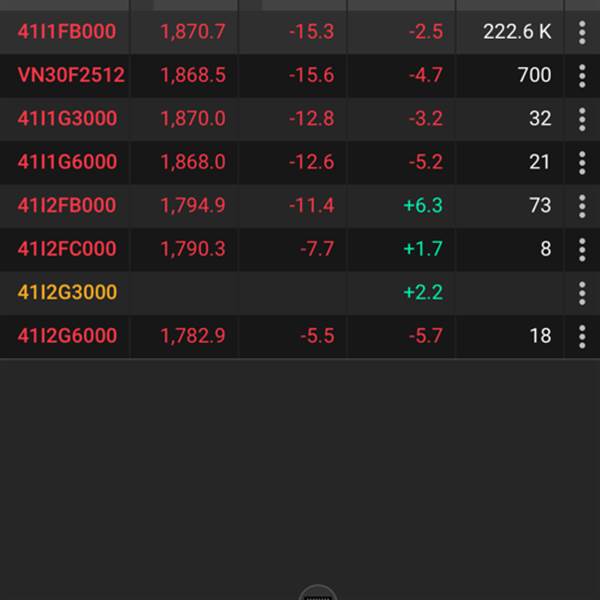Open the 41I2G3000 contract row
The width and height of the screenshot is (600, 600).
[67, 293]
